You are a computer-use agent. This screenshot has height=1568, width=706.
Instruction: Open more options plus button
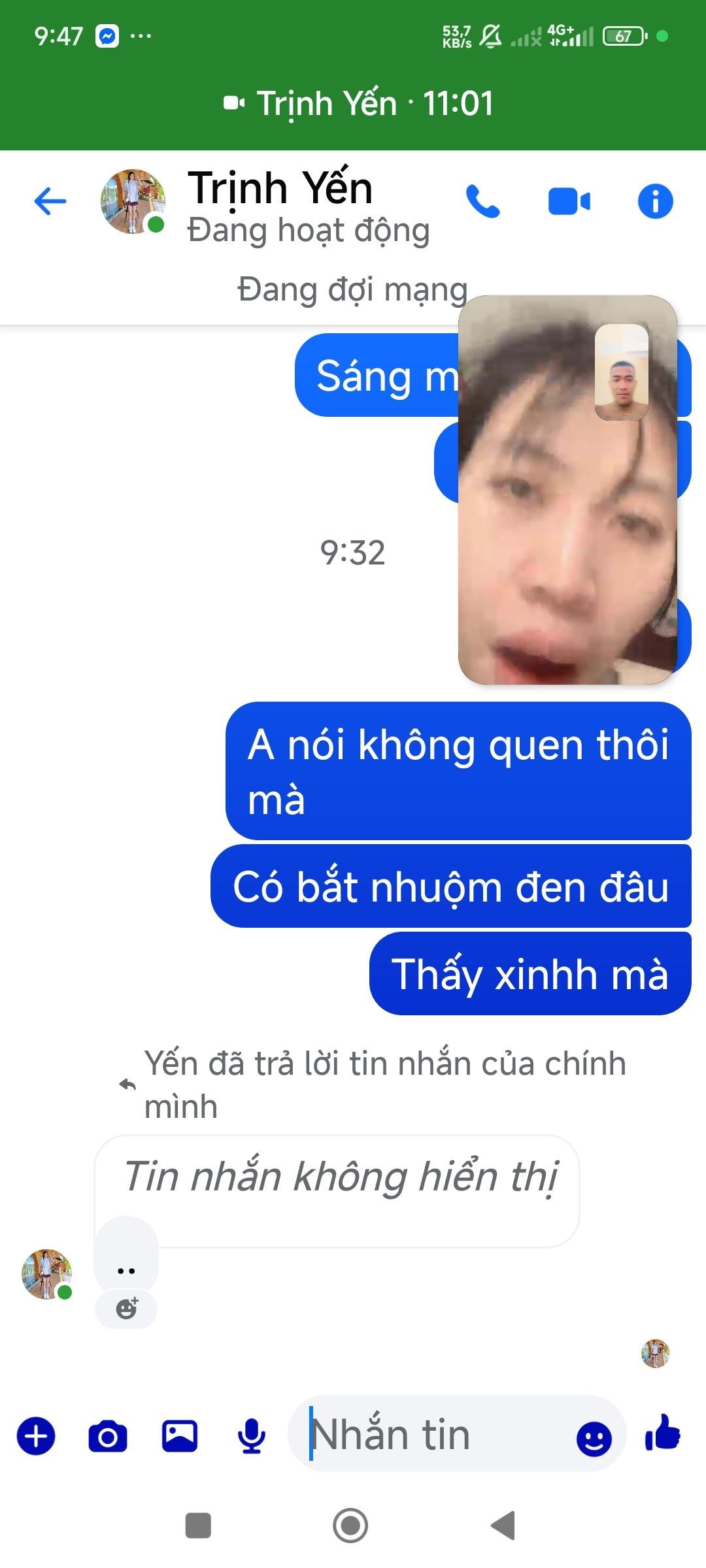click(x=36, y=1436)
